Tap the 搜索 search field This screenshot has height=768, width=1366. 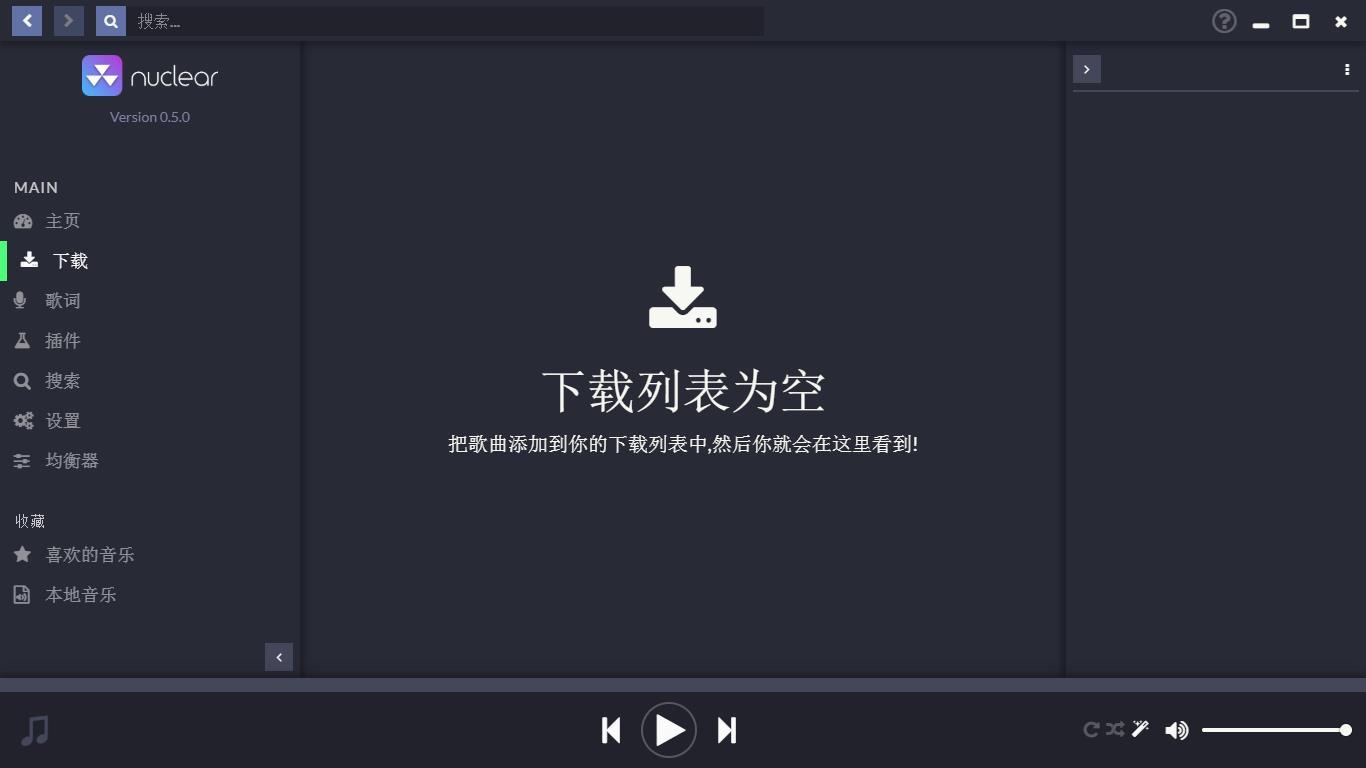pos(445,21)
